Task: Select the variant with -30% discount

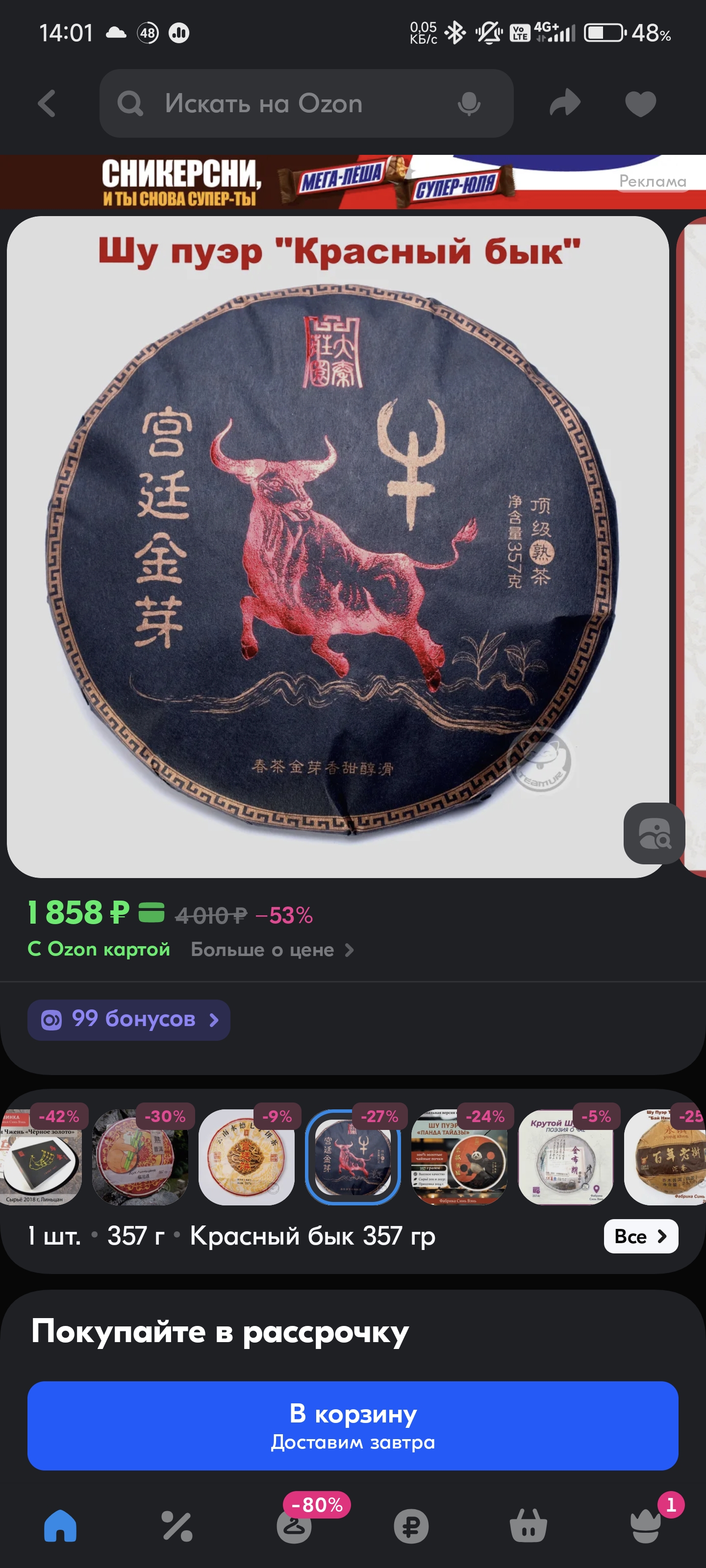Action: (140, 1156)
